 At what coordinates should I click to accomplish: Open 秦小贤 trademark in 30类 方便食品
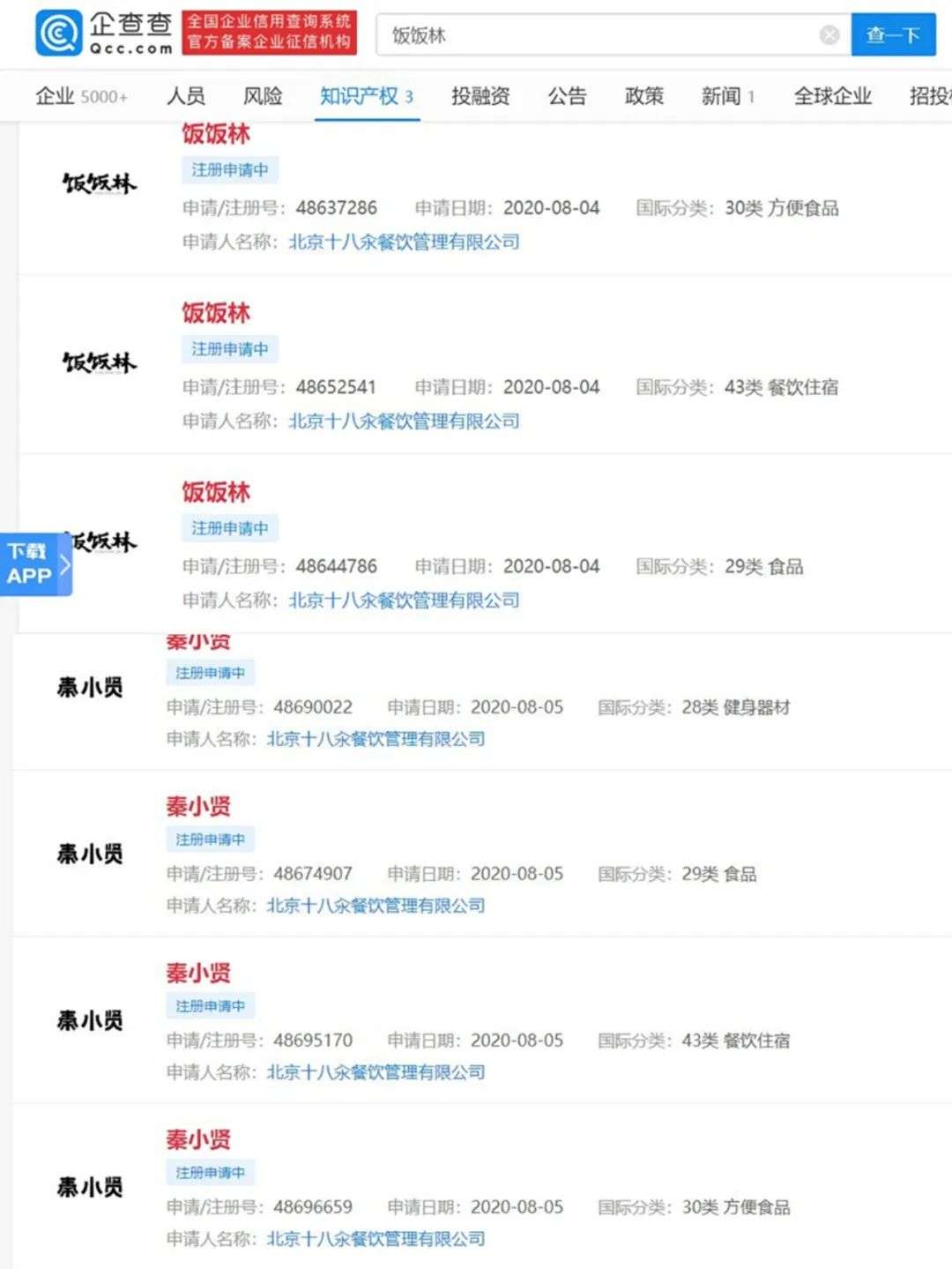pyautogui.click(x=198, y=1139)
